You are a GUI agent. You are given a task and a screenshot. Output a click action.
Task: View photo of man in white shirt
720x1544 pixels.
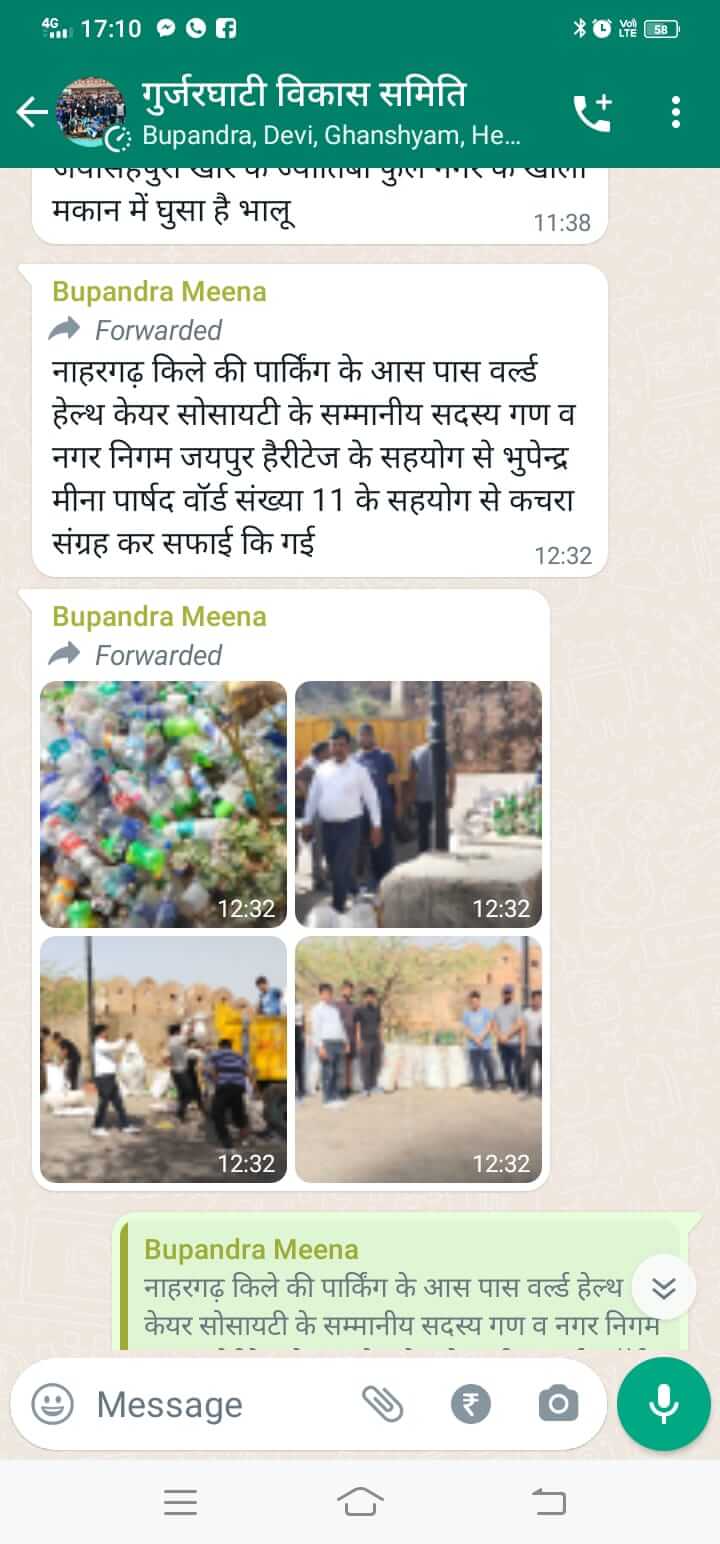tap(418, 804)
